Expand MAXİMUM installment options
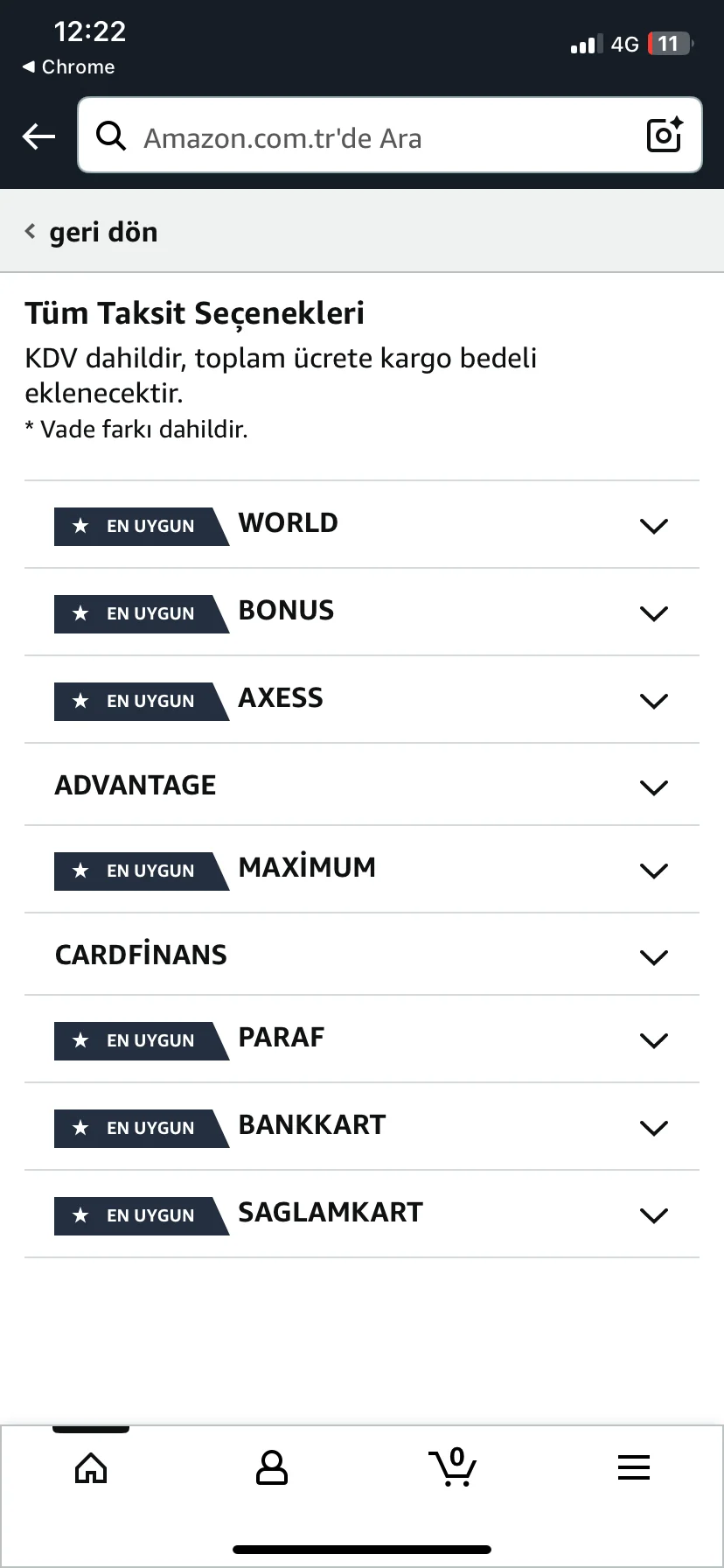Viewport: 724px width, 1568px height. pos(652,870)
